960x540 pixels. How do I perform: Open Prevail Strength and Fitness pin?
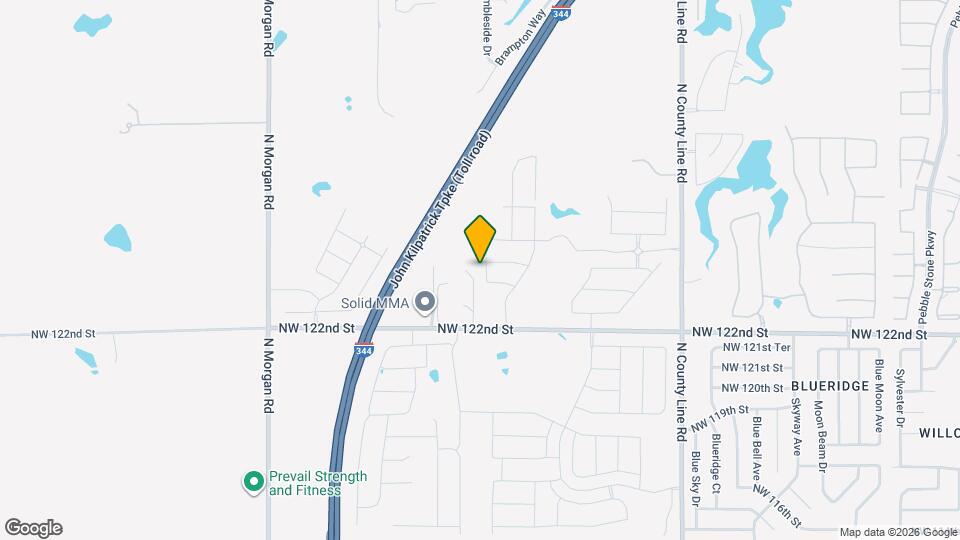[254, 483]
